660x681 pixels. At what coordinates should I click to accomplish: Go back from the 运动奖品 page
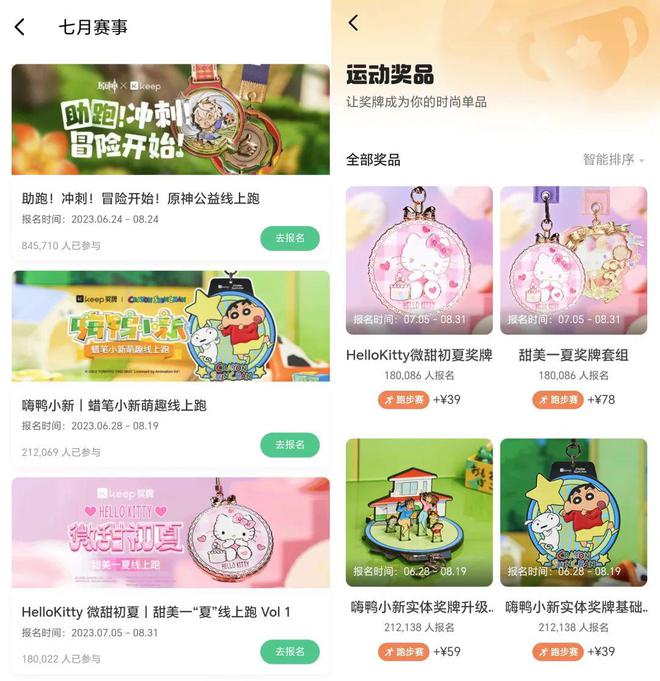tap(353, 23)
